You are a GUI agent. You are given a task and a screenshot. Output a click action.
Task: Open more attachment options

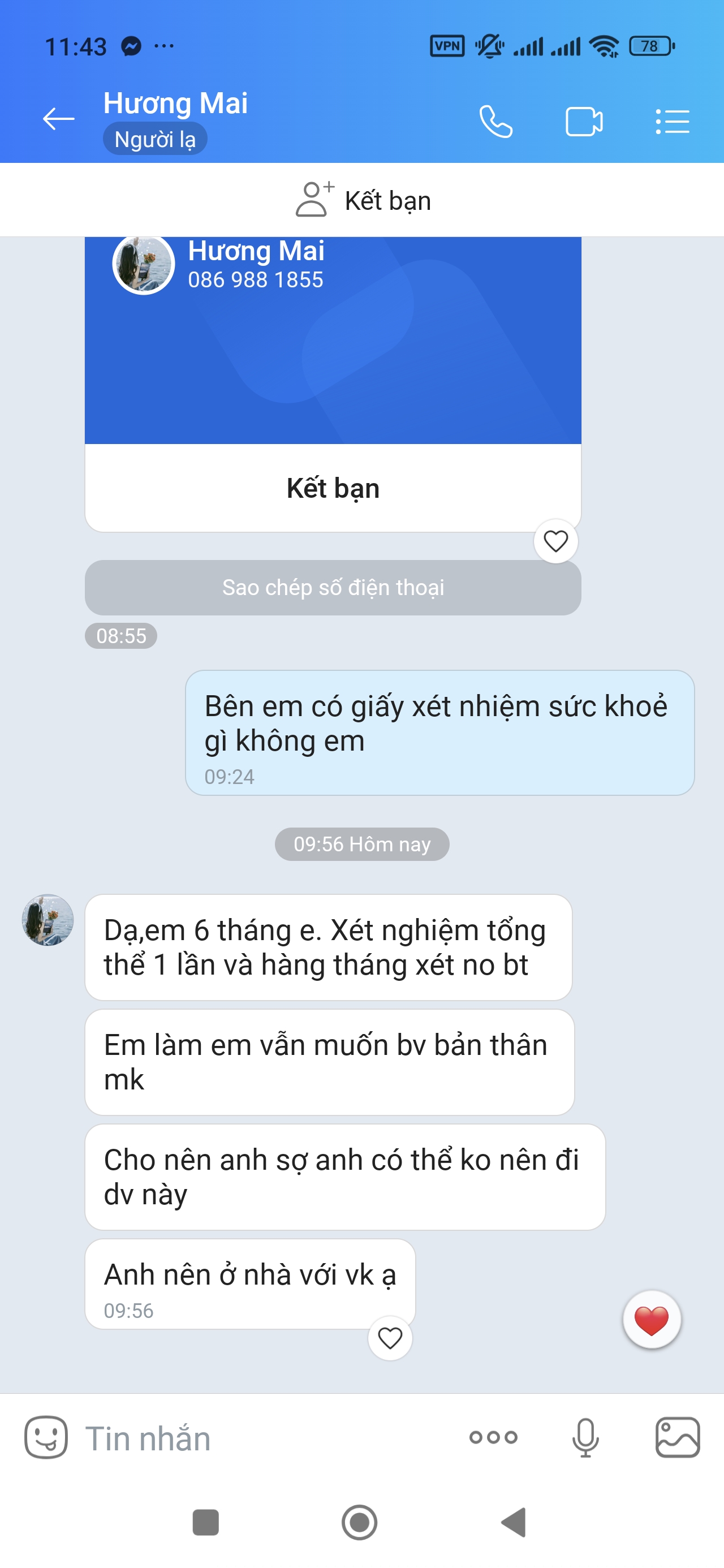point(493,1438)
